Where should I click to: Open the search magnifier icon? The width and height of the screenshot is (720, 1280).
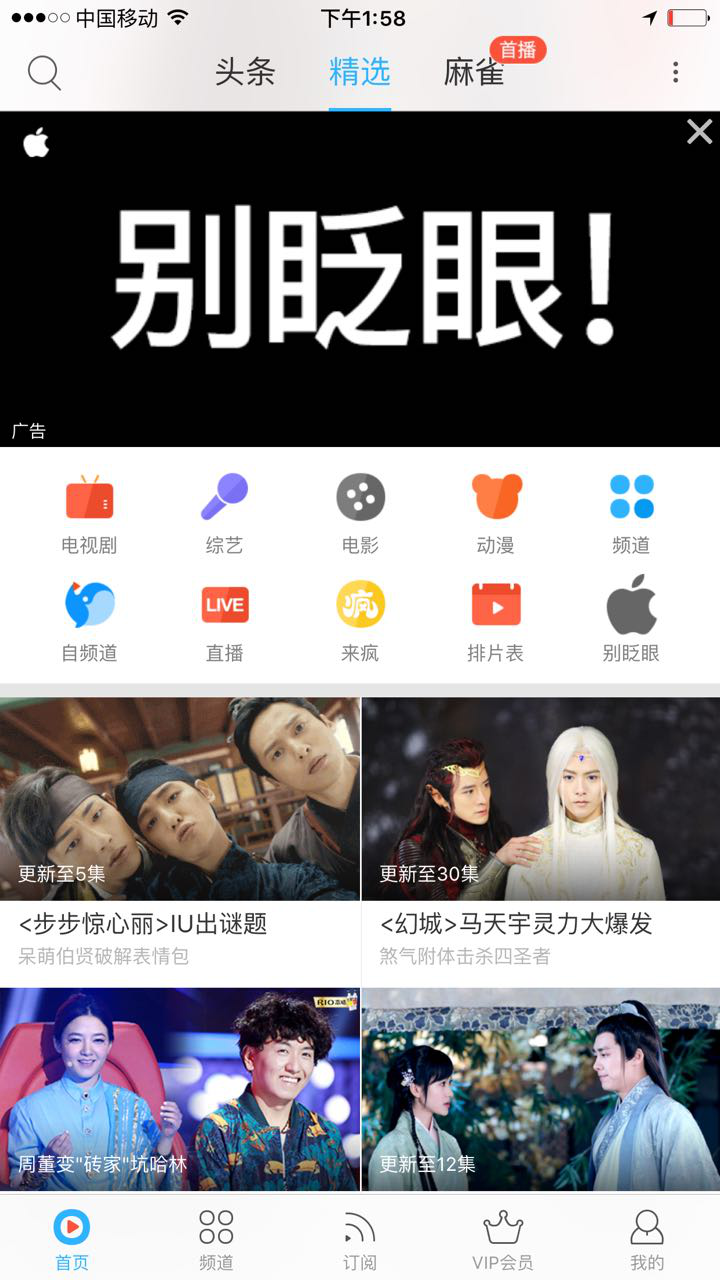pyautogui.click(x=44, y=73)
